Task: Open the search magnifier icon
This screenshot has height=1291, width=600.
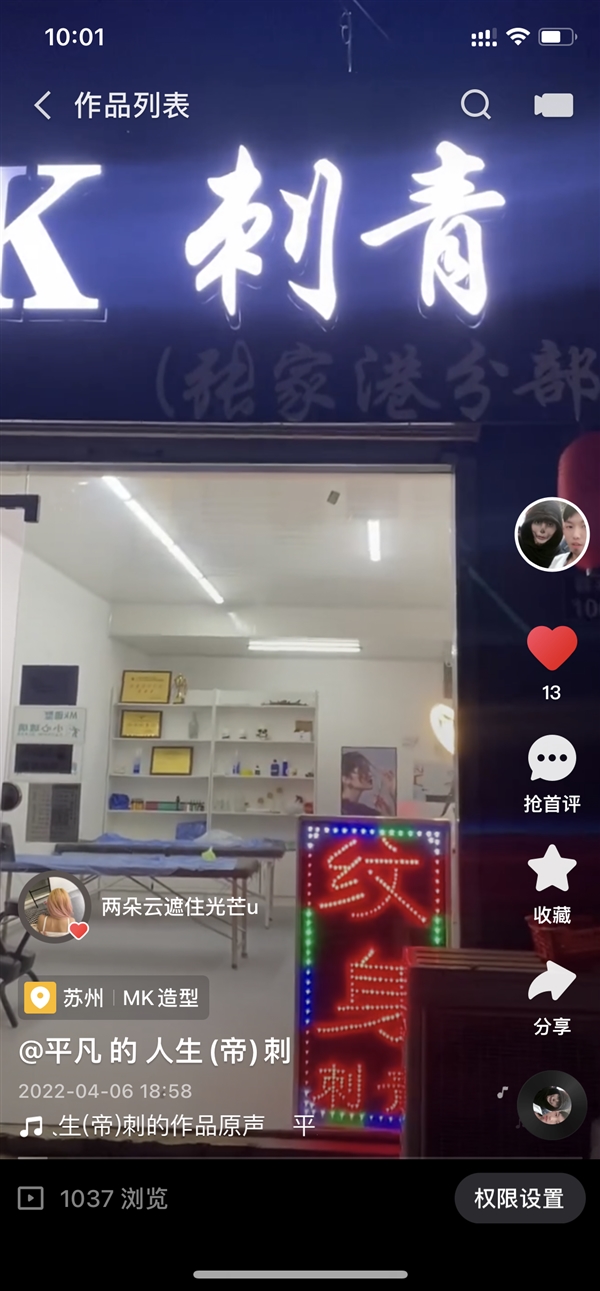Action: [476, 104]
